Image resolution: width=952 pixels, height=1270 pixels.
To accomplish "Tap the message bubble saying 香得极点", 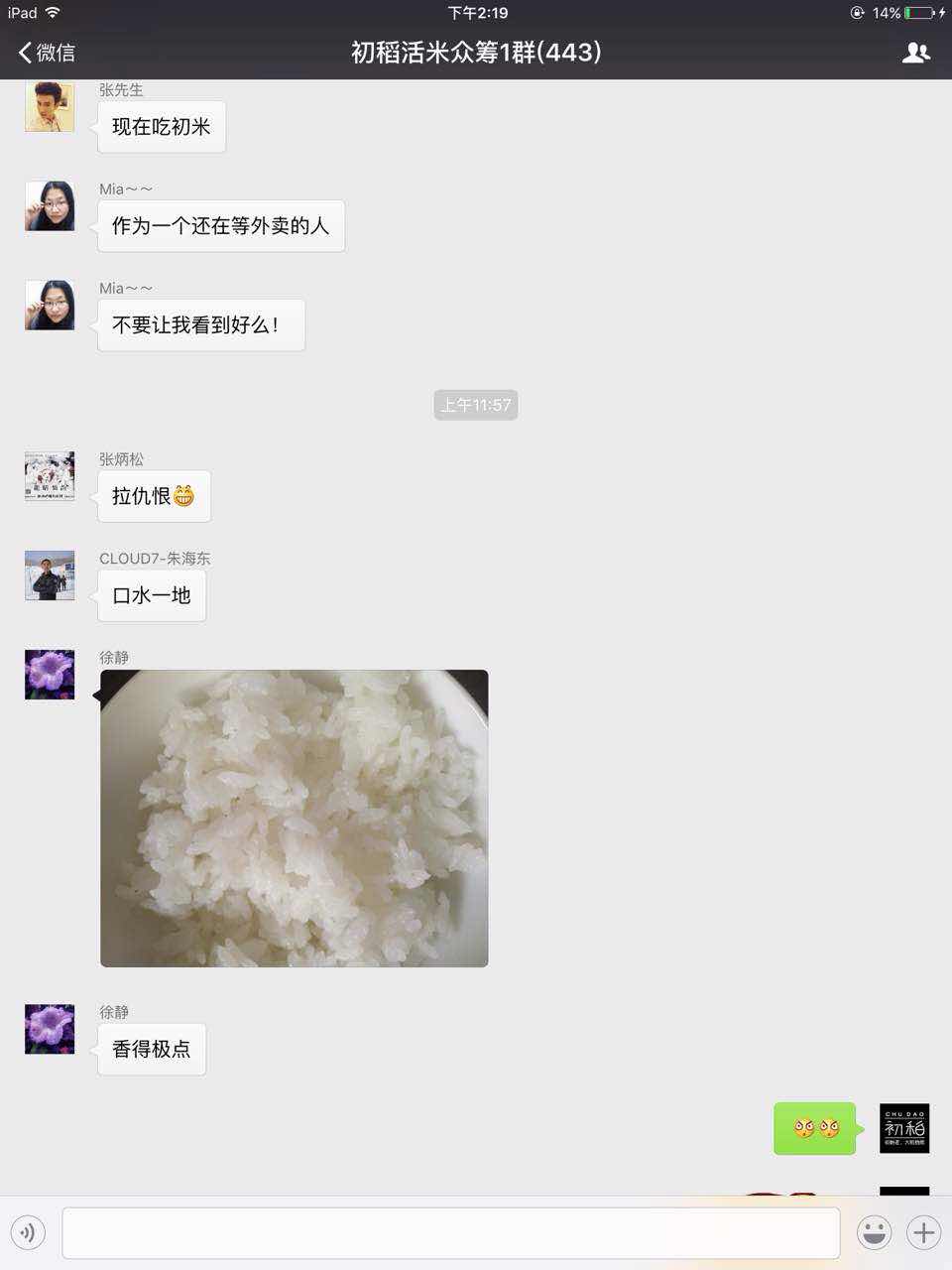I will (151, 1049).
